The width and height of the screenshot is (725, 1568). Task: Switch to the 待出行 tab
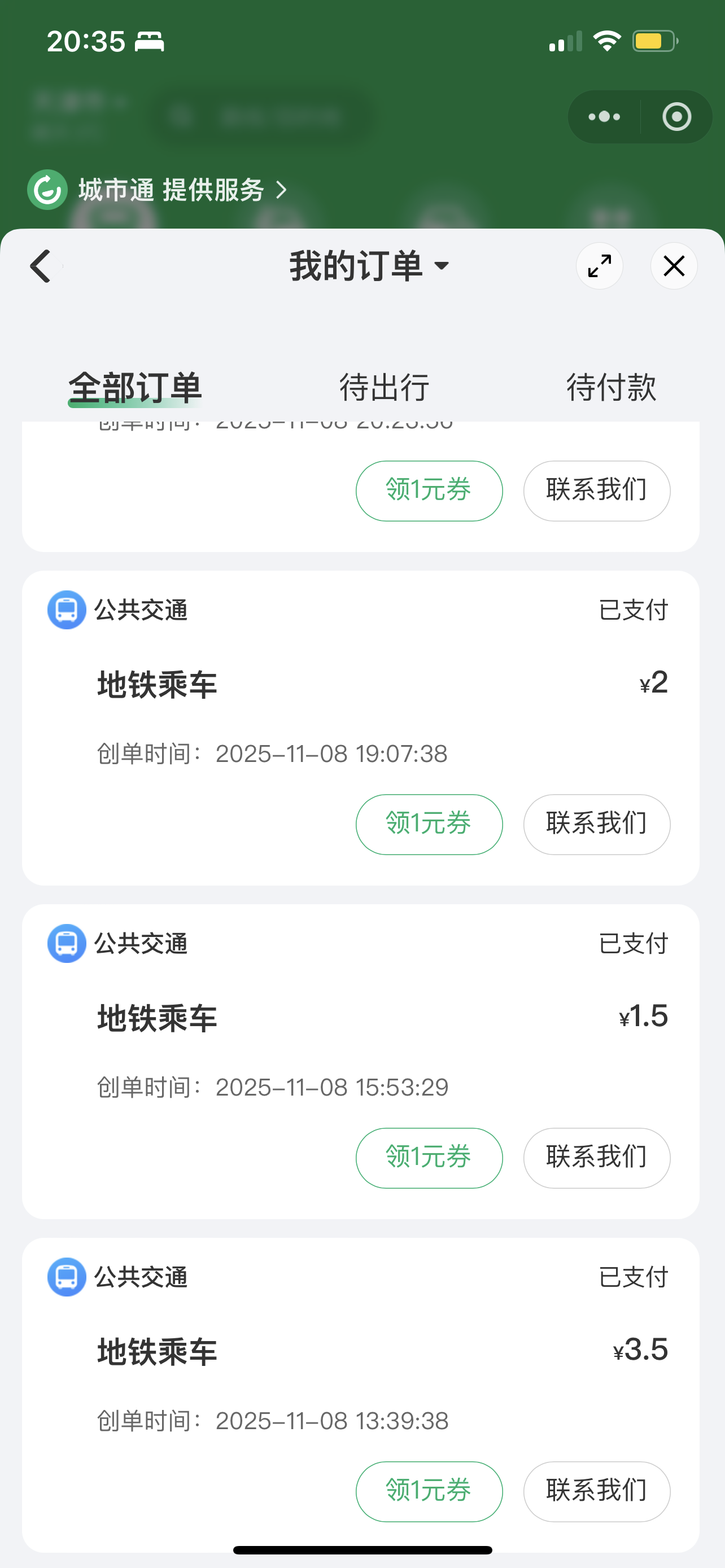pos(384,388)
